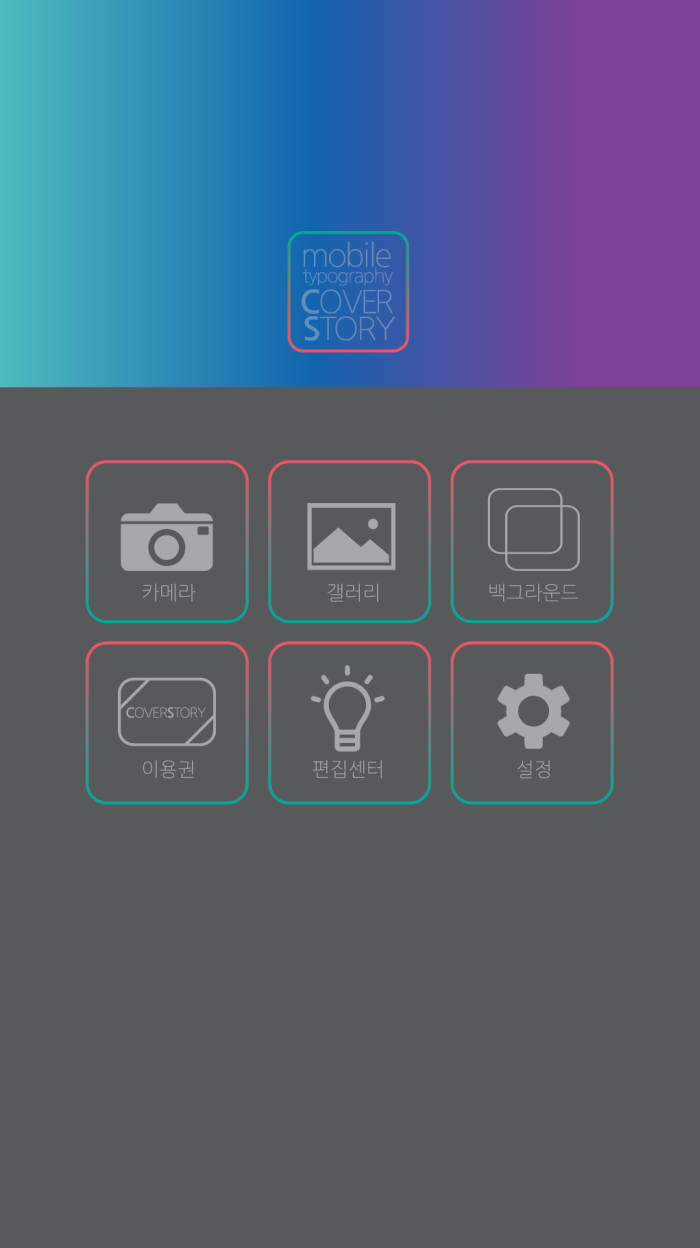The image size is (700, 1248).
Task: Choose the 백그라운드 (background) option
Action: pyautogui.click(x=532, y=541)
